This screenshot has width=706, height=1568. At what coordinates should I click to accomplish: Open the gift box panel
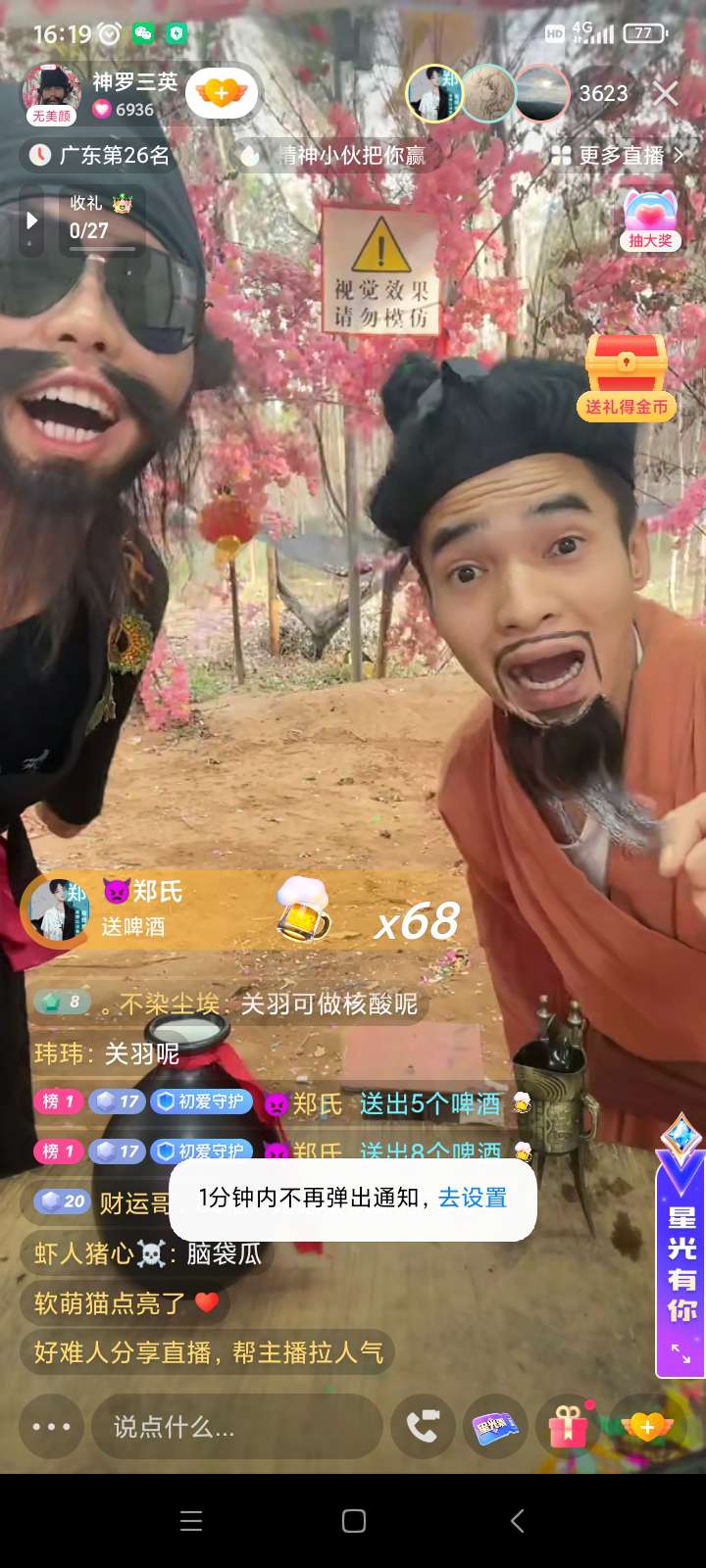click(568, 1427)
